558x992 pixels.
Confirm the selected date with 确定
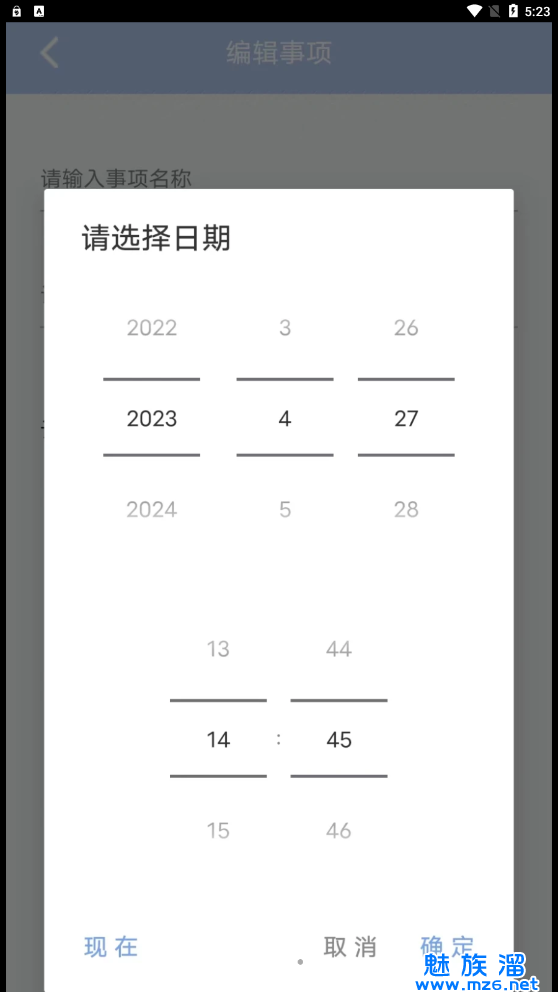[x=447, y=946]
